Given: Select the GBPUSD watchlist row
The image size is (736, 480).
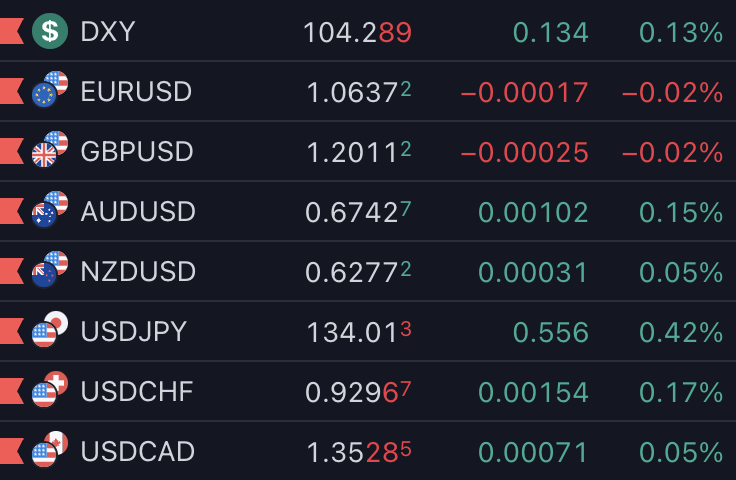Looking at the screenshot, I should point(136,152).
